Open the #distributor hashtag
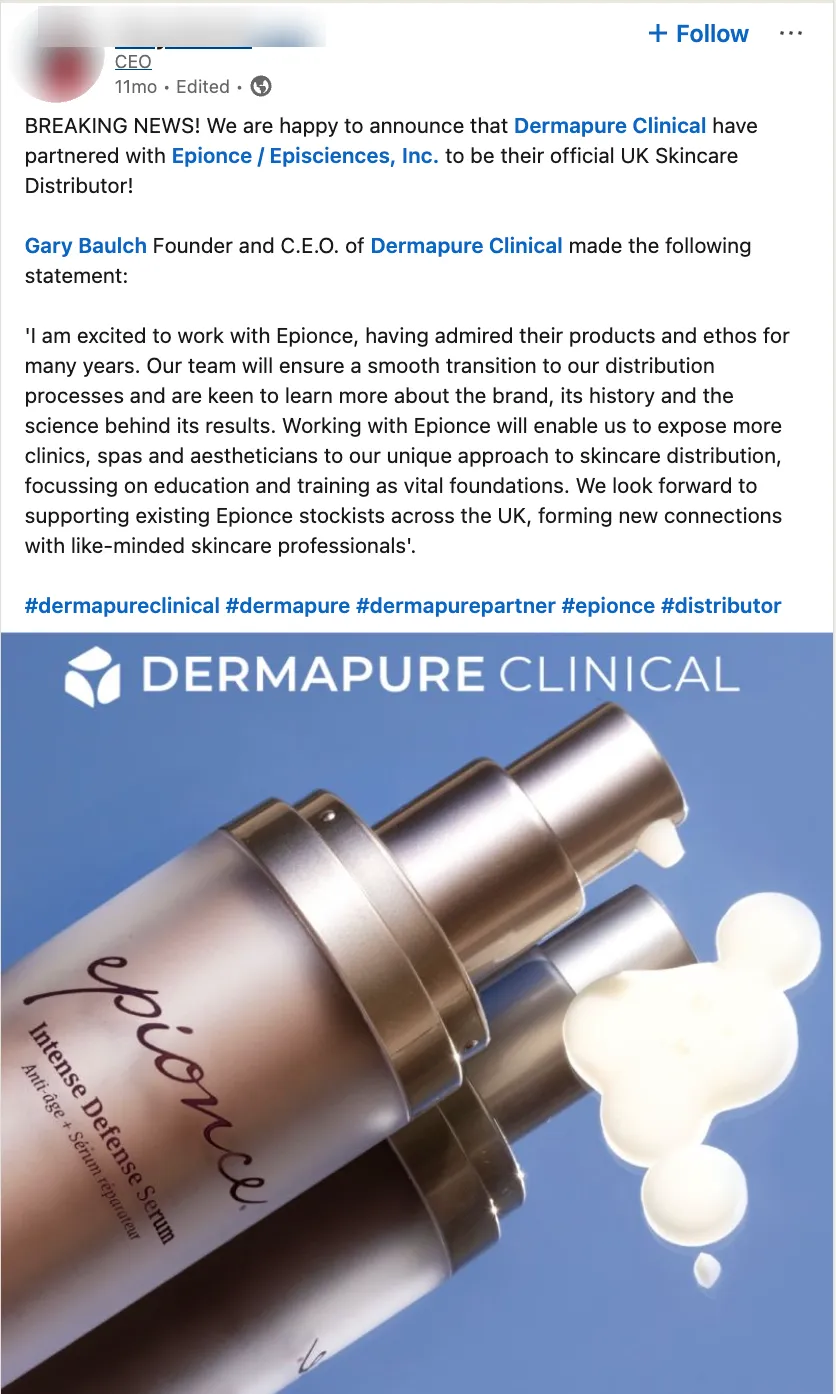This screenshot has height=1394, width=836. coord(721,606)
